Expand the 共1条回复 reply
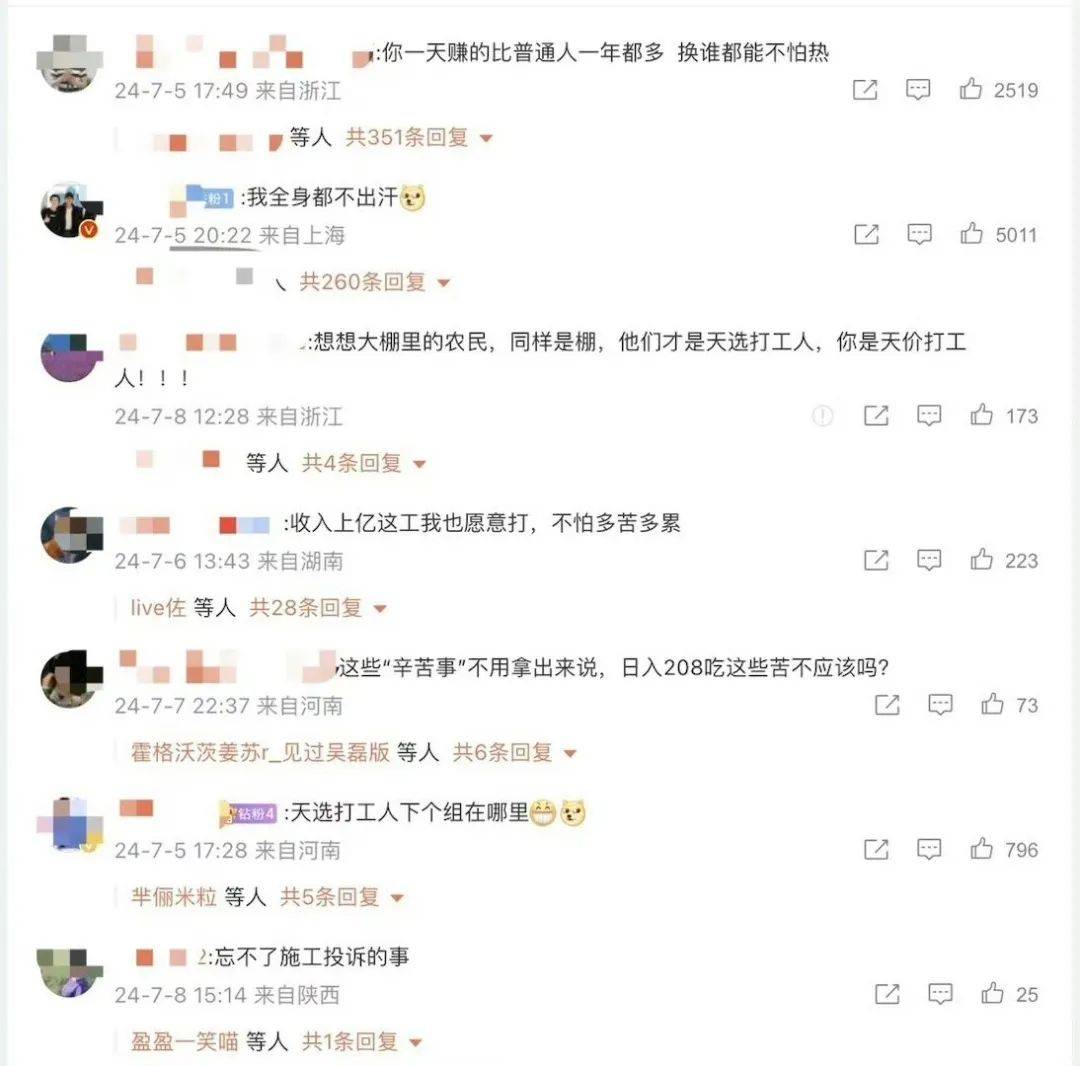This screenshot has width=1080, height=1066. pyautogui.click(x=361, y=1042)
